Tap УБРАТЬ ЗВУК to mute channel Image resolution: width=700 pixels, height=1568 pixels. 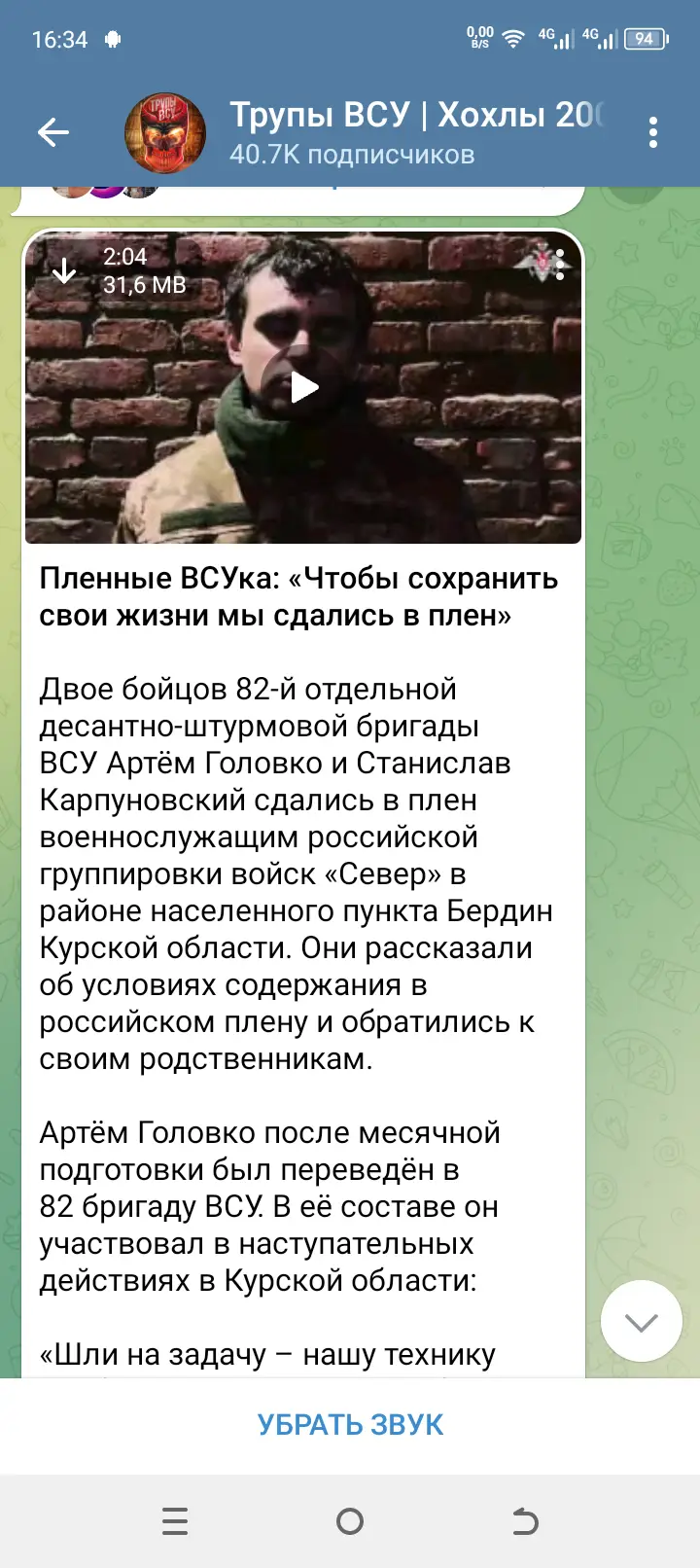point(350,1425)
